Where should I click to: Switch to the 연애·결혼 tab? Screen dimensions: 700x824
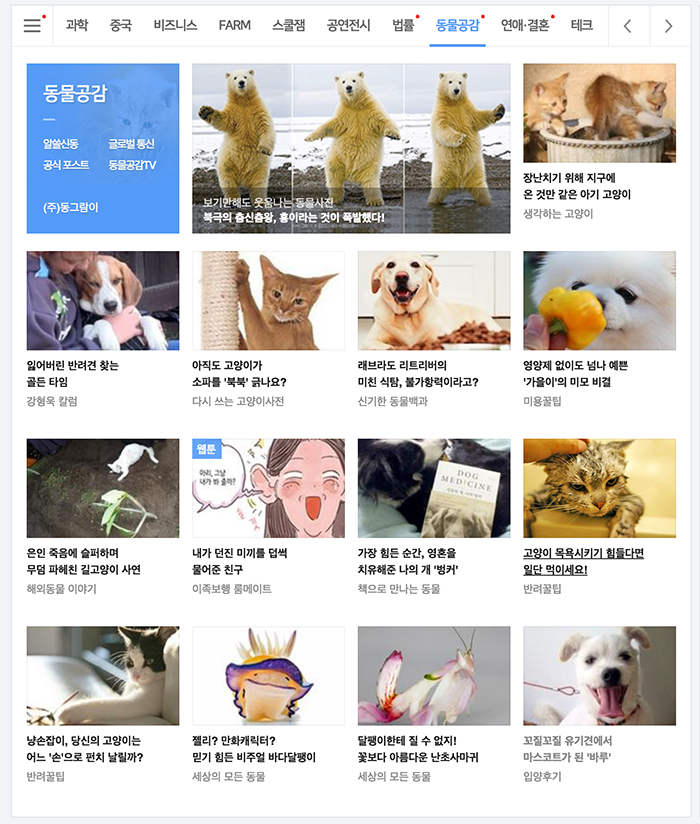[x=525, y=26]
